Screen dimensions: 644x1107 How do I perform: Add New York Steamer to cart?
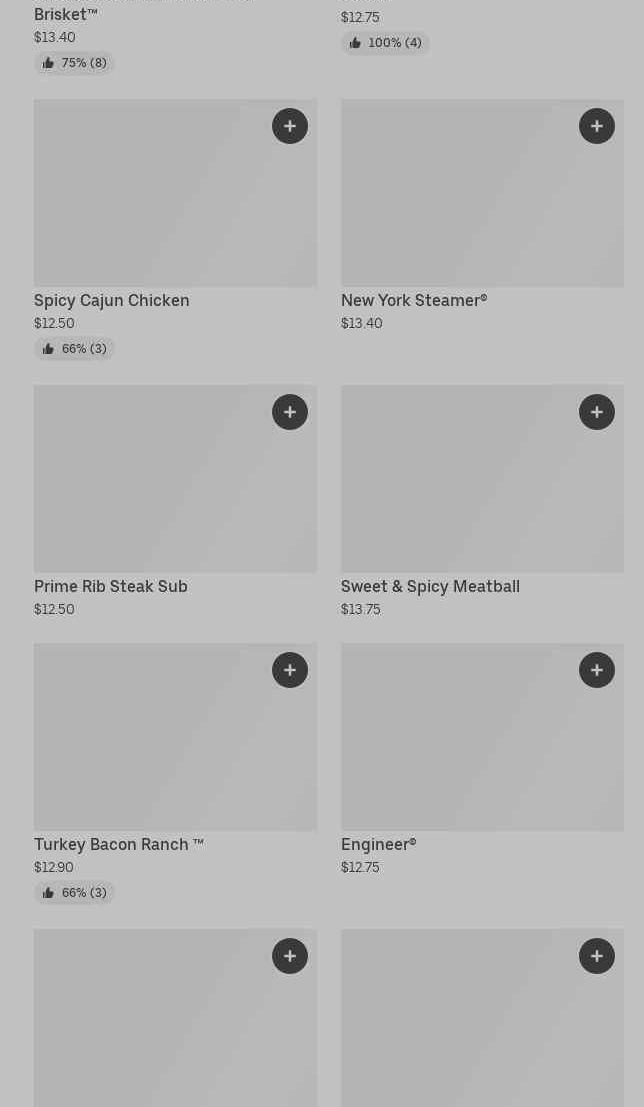pyautogui.click(x=597, y=126)
